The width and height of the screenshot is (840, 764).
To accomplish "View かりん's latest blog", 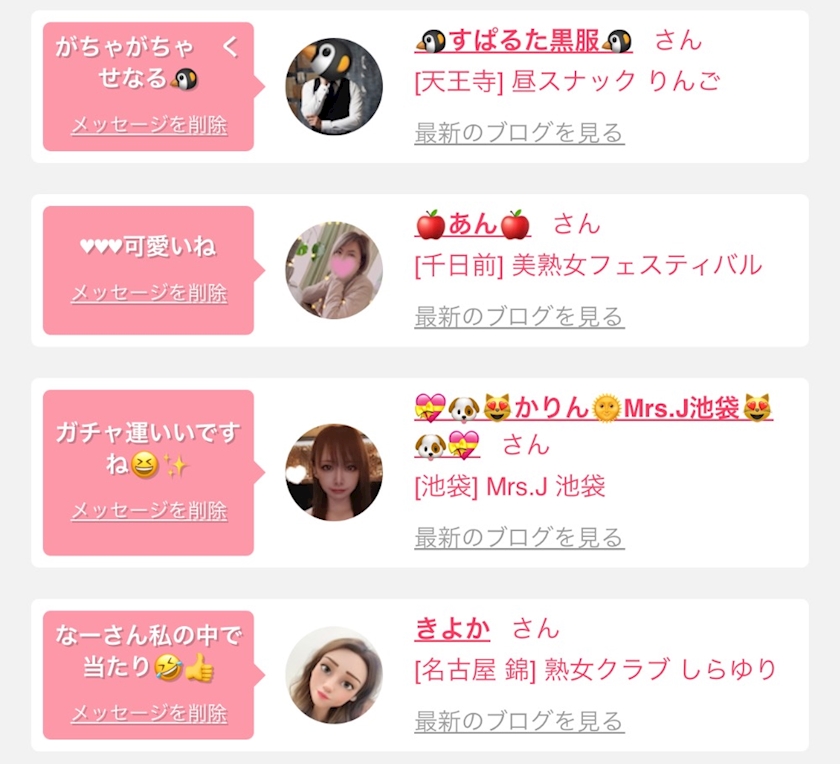I will click(x=519, y=537).
